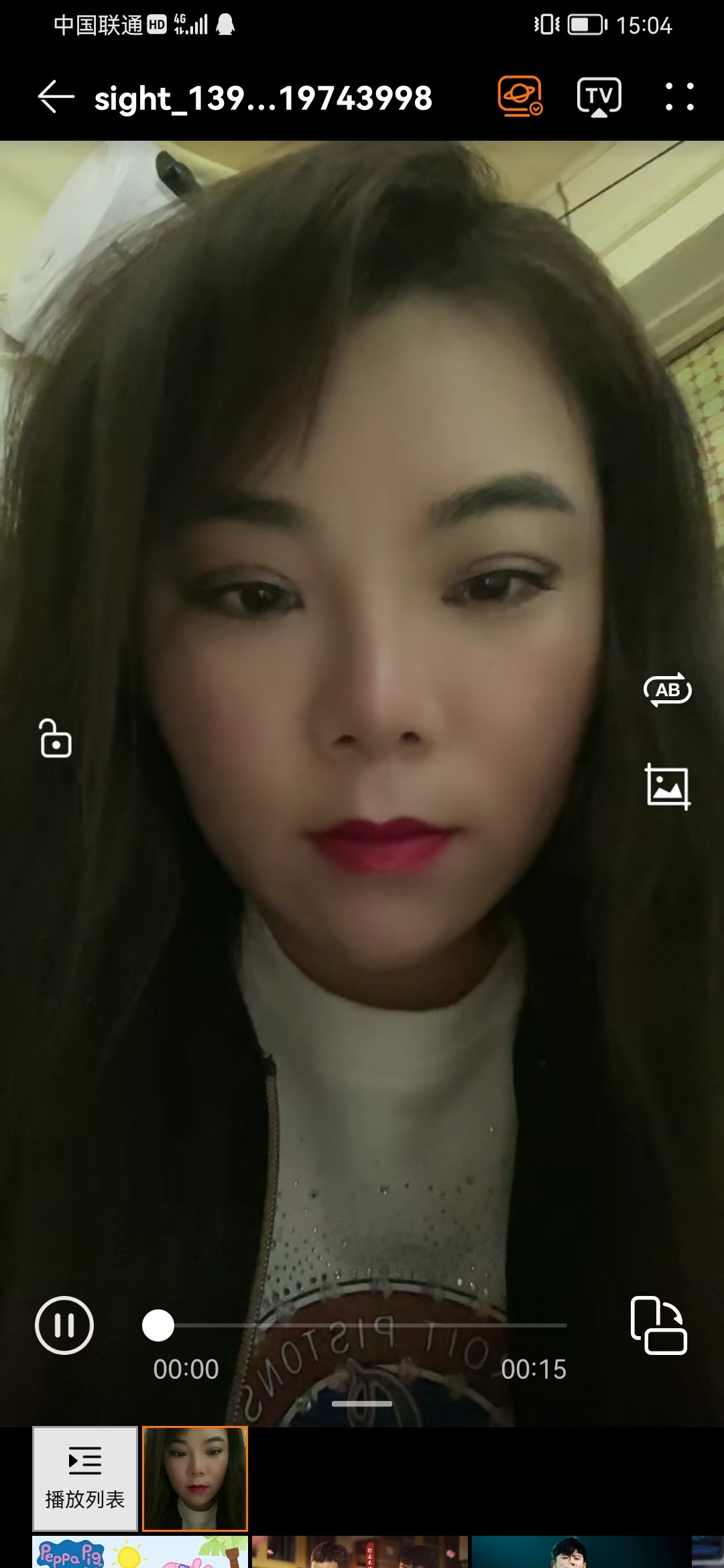The image size is (724, 1568).
Task: Go back using the arrow icon
Action: (56, 98)
